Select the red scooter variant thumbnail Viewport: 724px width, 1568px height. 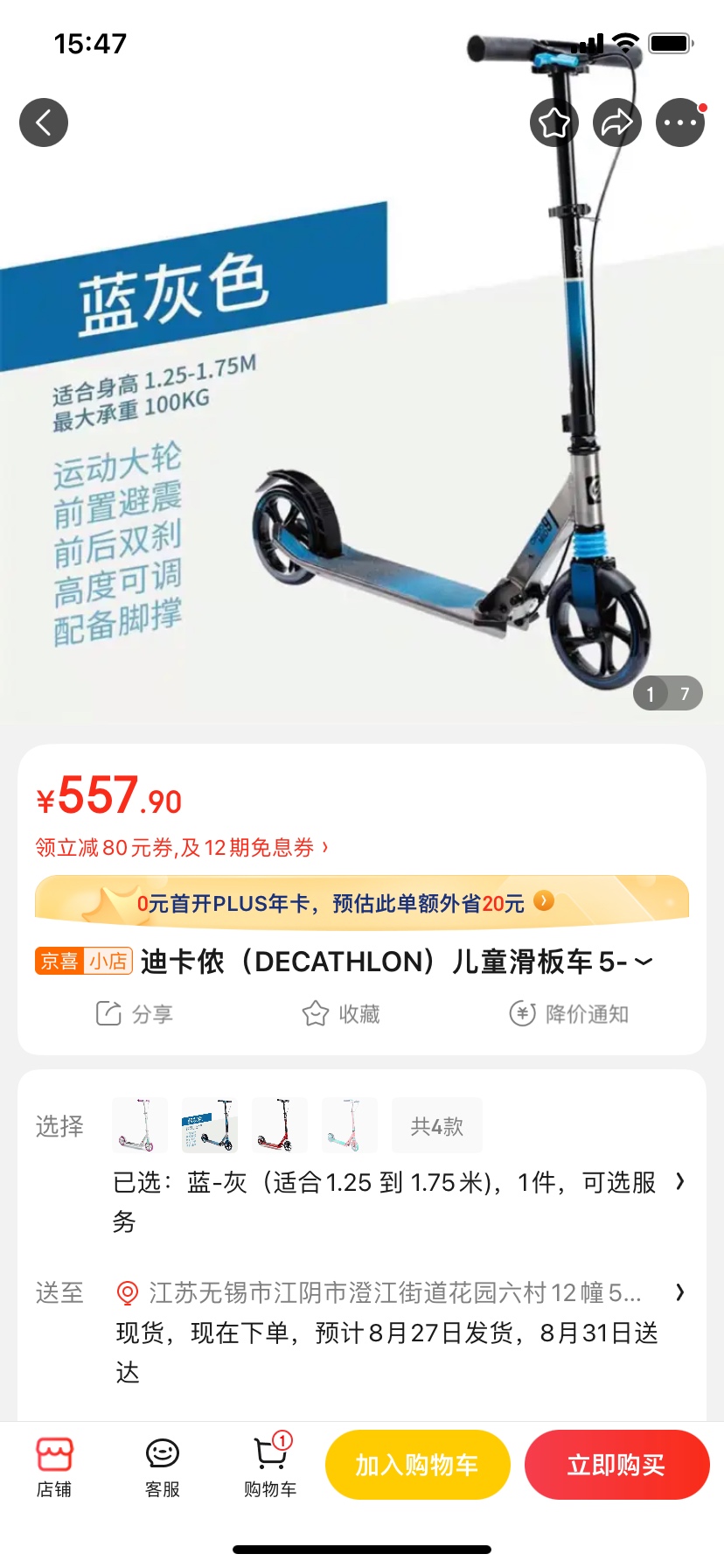coord(280,1125)
